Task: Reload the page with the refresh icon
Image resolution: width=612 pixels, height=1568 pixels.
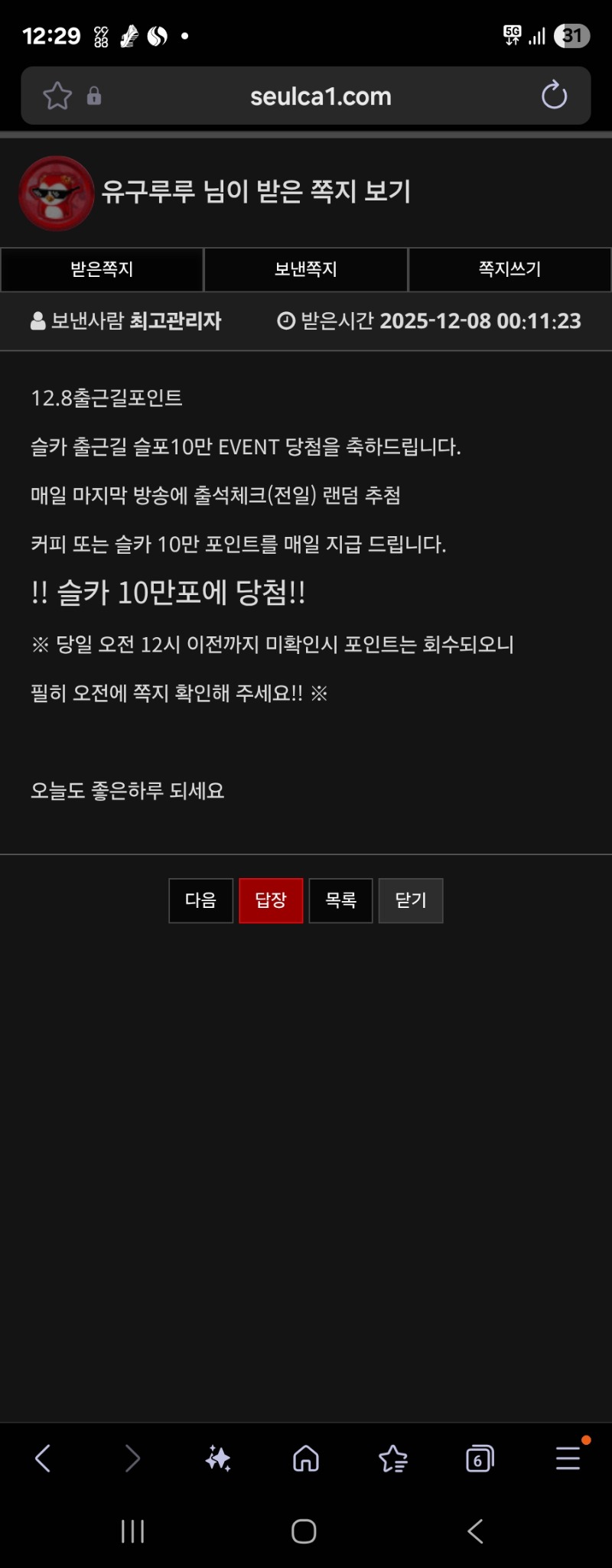Action: (x=554, y=96)
